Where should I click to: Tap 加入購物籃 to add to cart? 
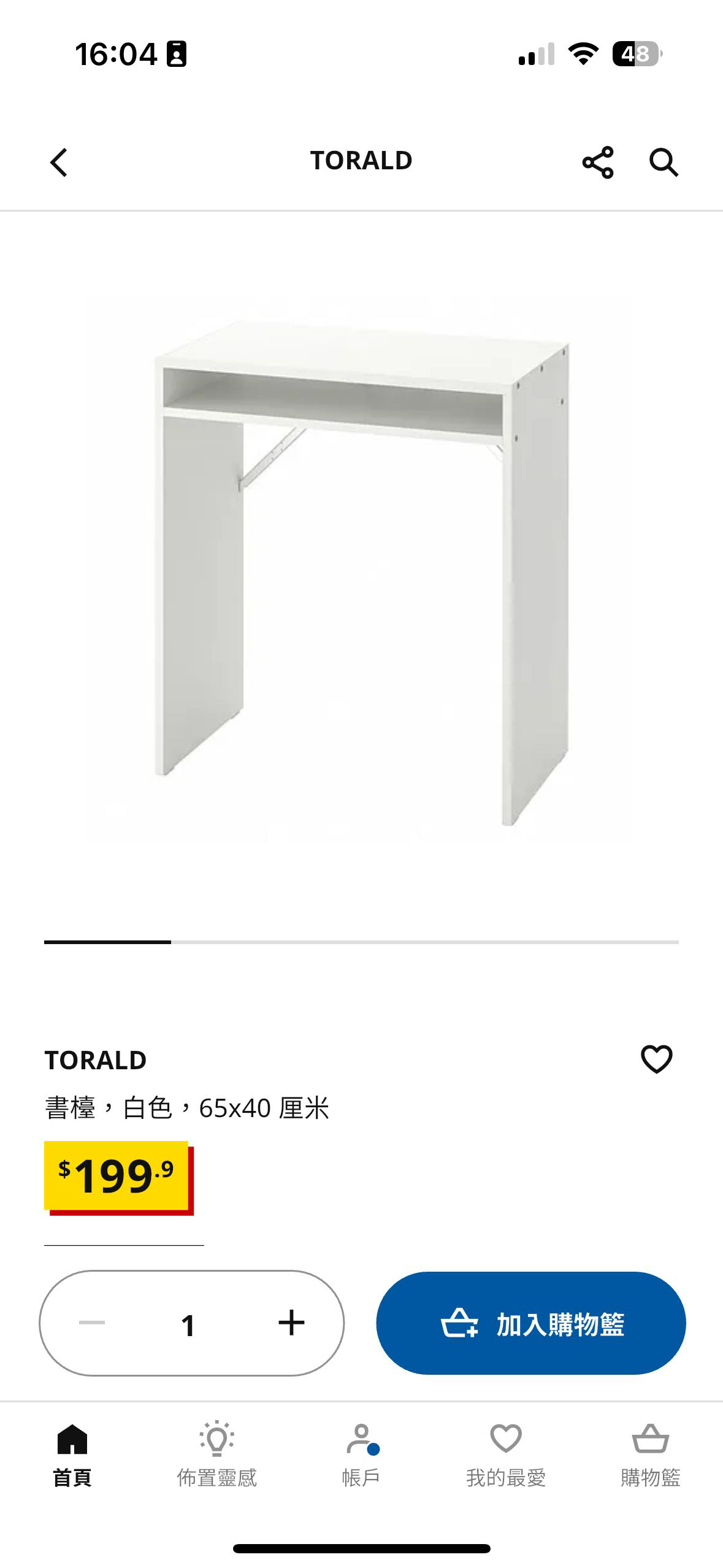531,1323
